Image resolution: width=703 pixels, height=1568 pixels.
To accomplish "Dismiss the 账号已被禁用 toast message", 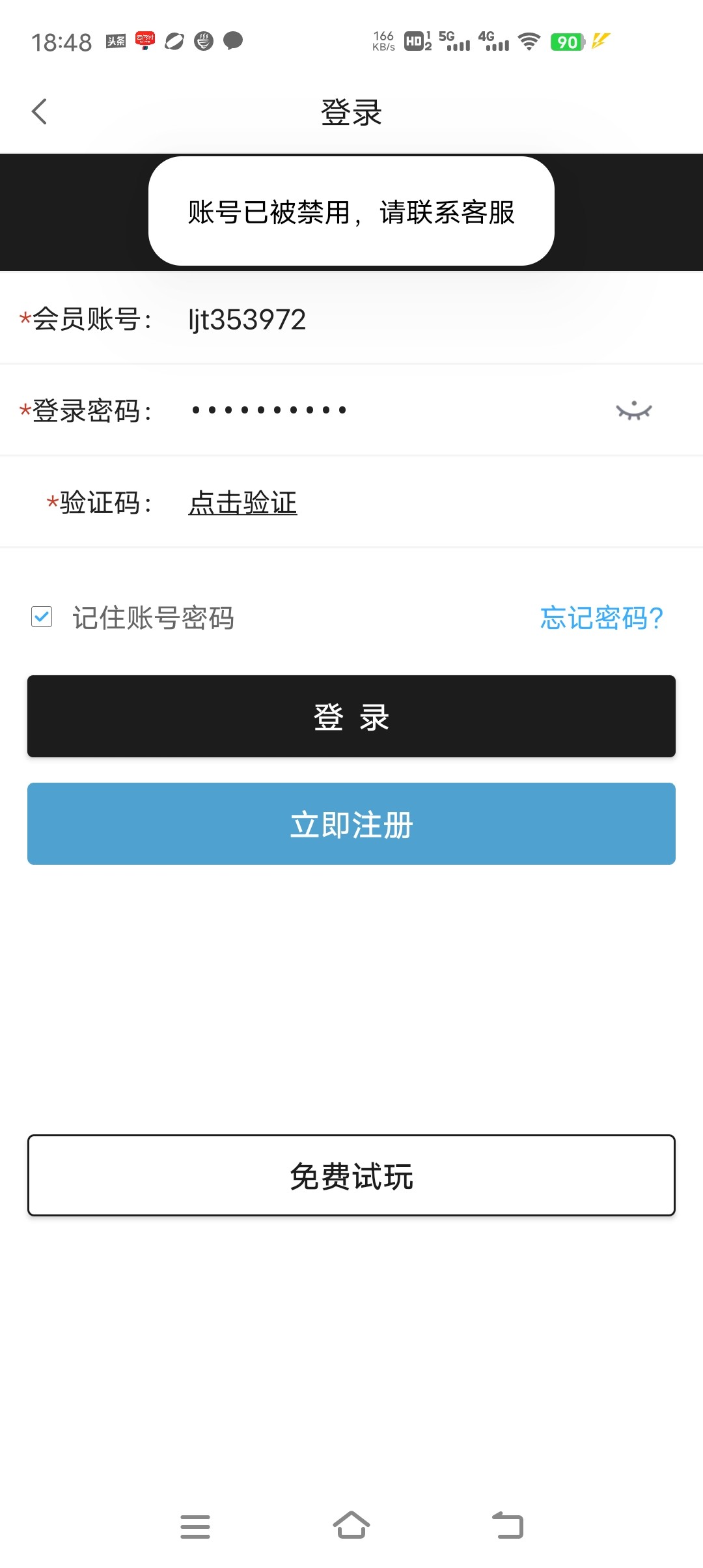I will tap(351, 212).
